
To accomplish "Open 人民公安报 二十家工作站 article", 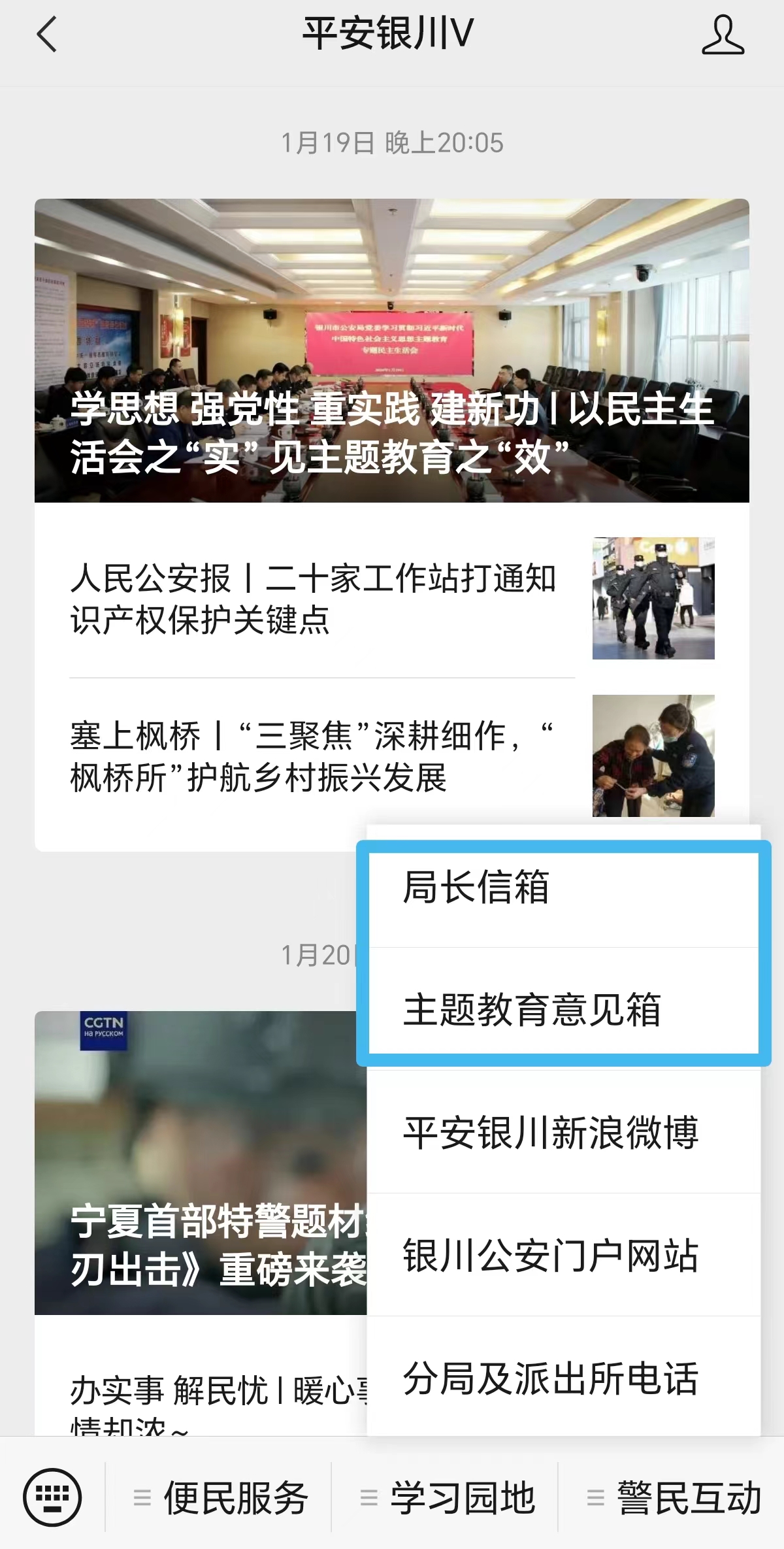I will point(314,599).
